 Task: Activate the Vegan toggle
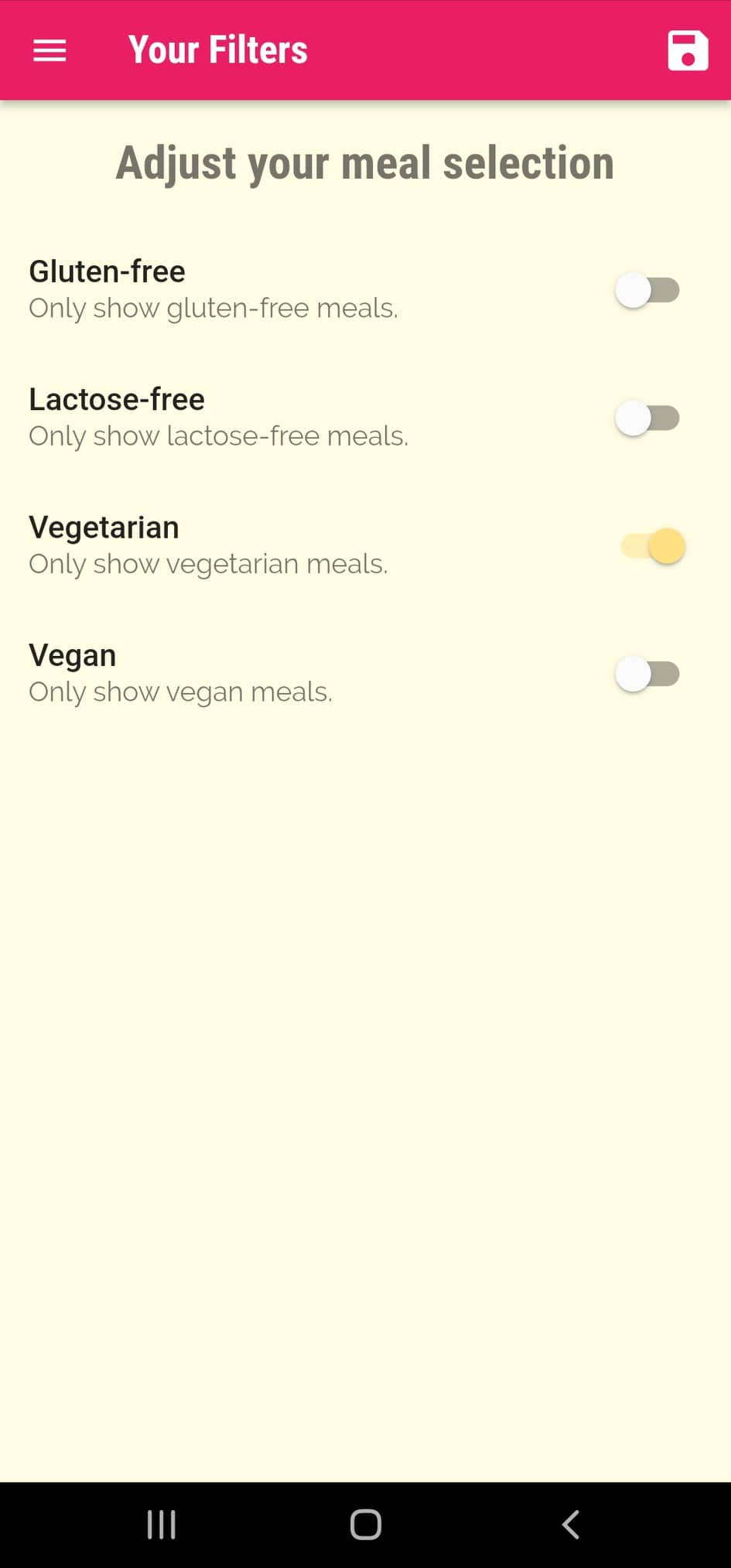coord(648,673)
